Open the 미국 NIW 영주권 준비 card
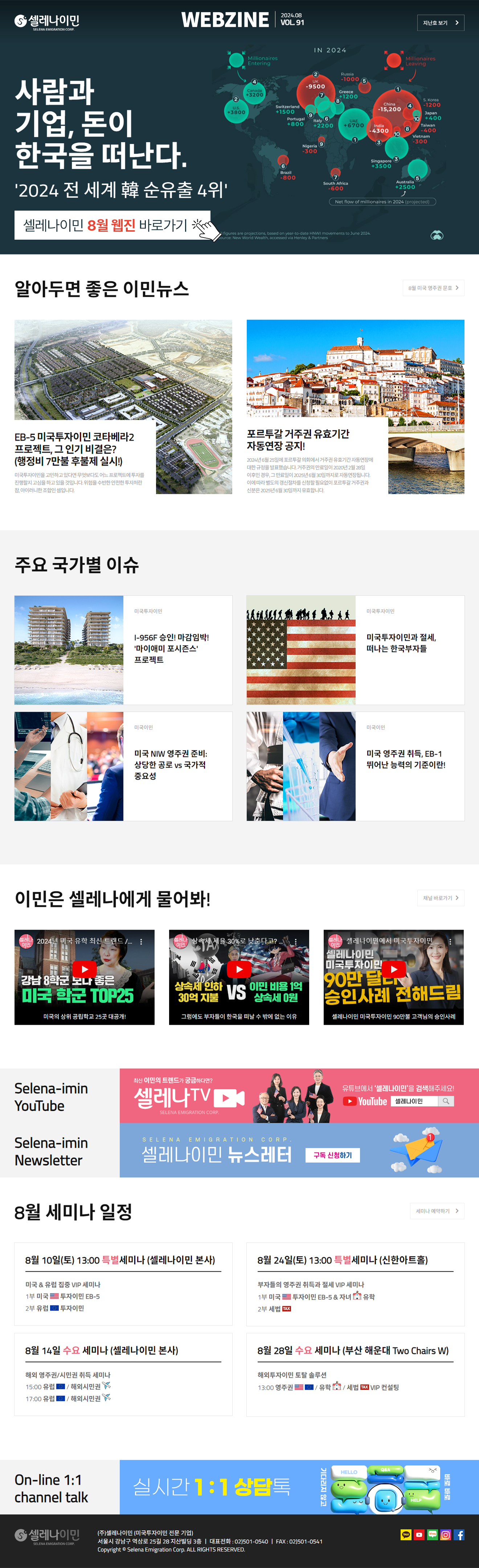479x1568 pixels. (x=123, y=766)
